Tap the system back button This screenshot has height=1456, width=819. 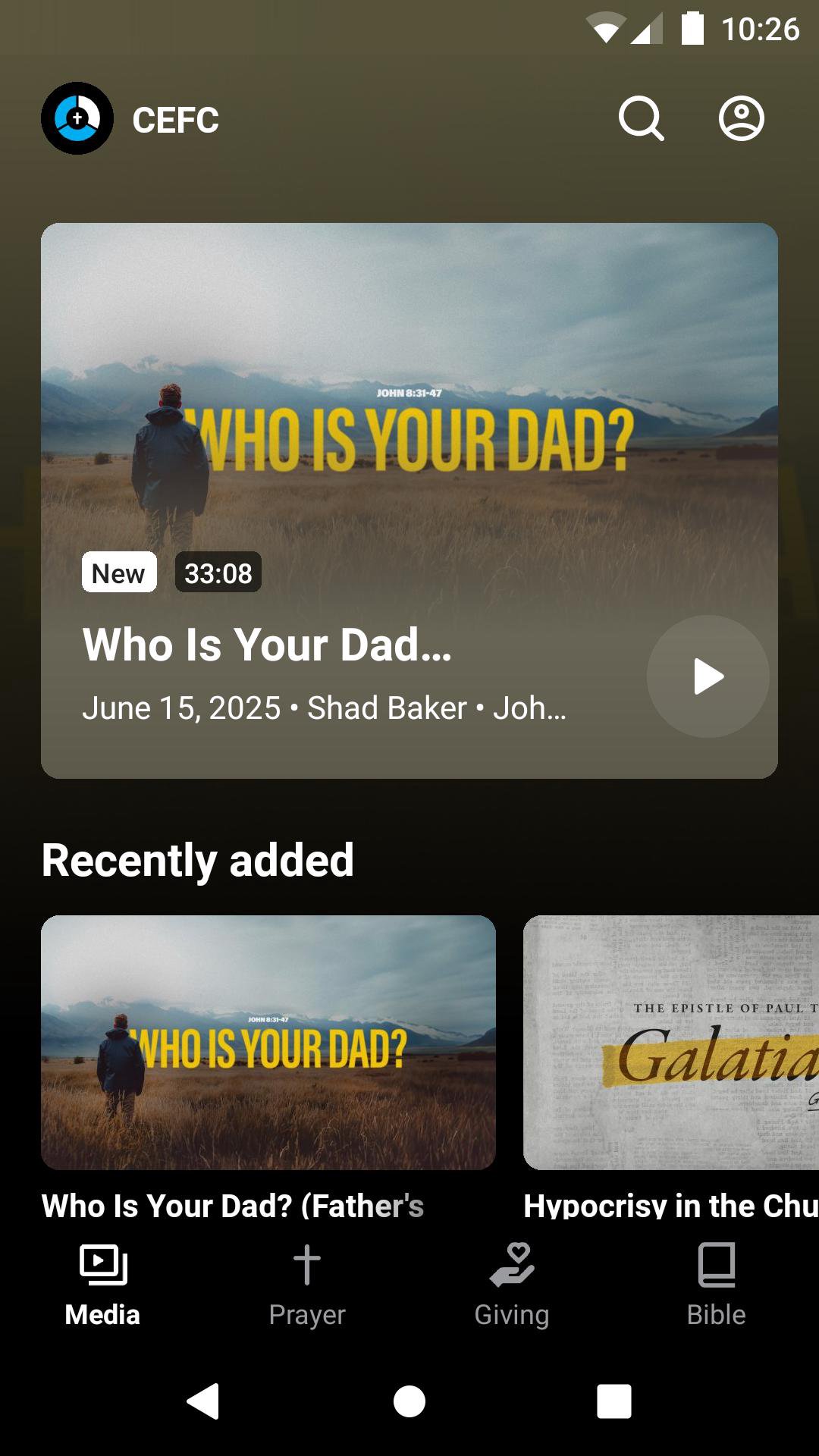pos(203,1401)
